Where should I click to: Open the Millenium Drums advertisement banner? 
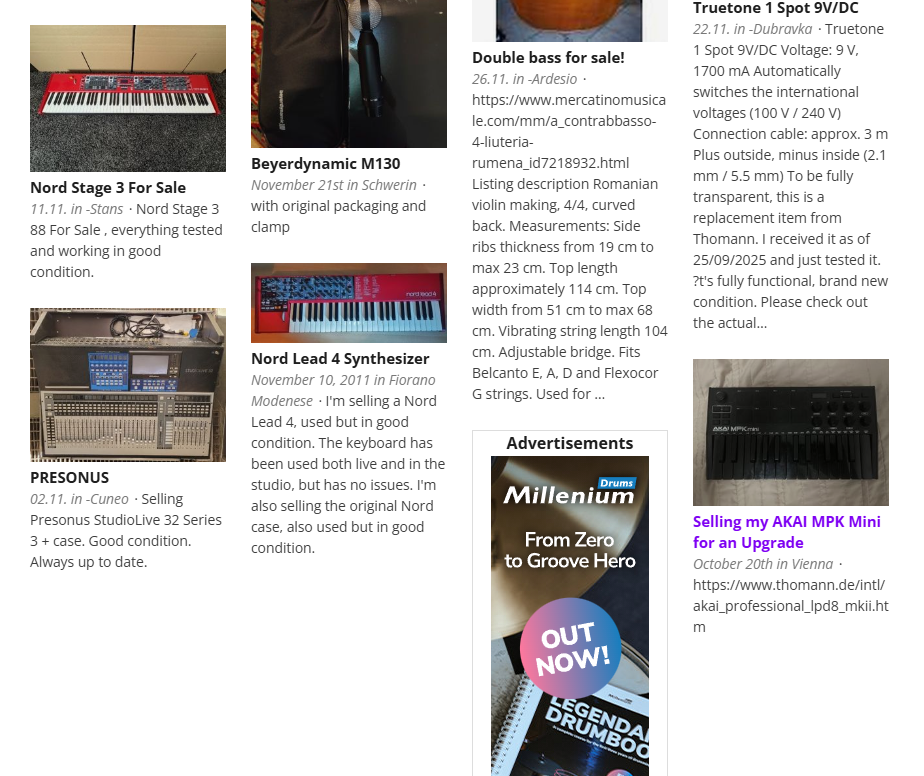click(x=569, y=610)
